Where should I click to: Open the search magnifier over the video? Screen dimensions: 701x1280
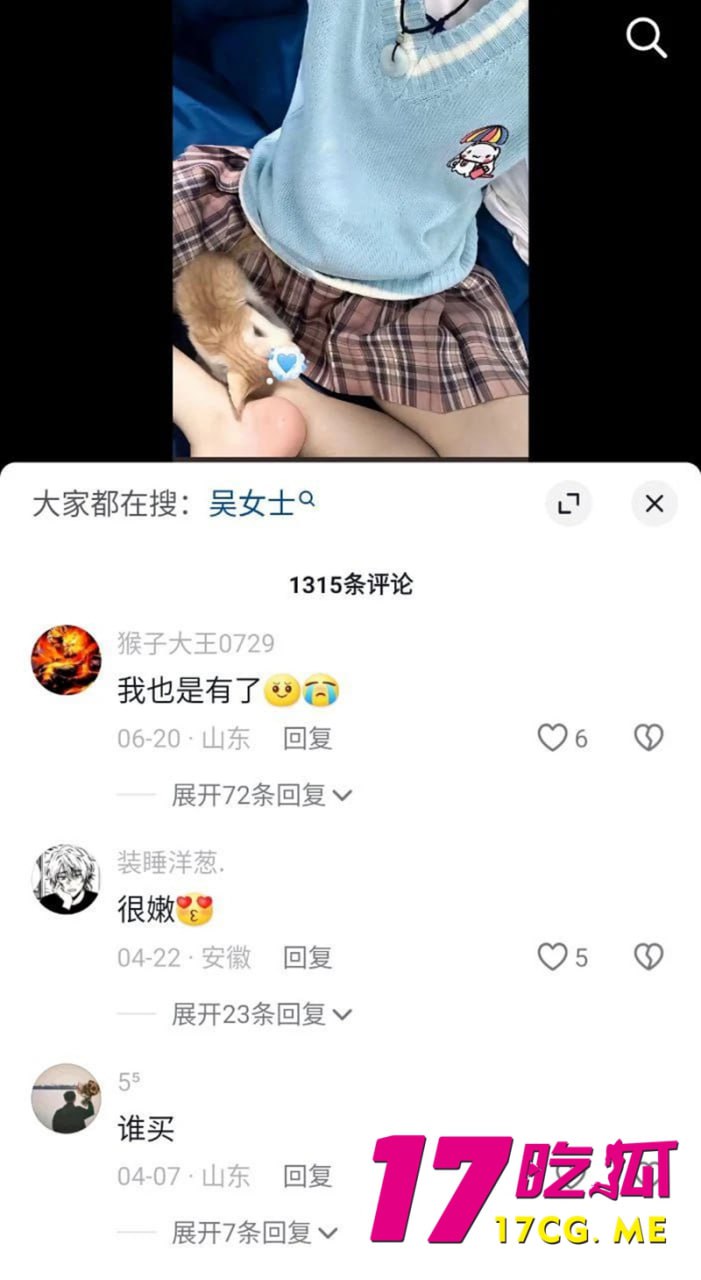pos(646,38)
